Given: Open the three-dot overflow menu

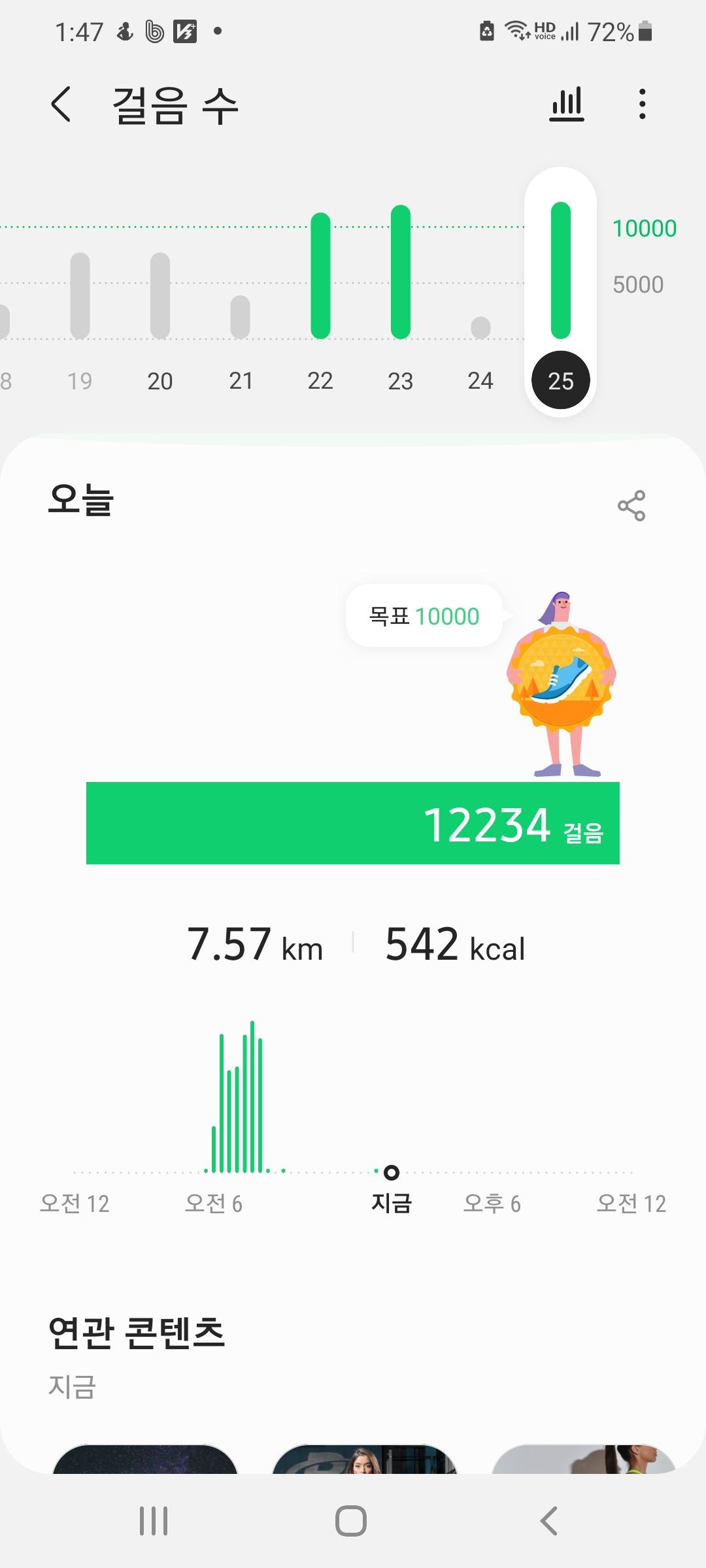Looking at the screenshot, I should 642,104.
